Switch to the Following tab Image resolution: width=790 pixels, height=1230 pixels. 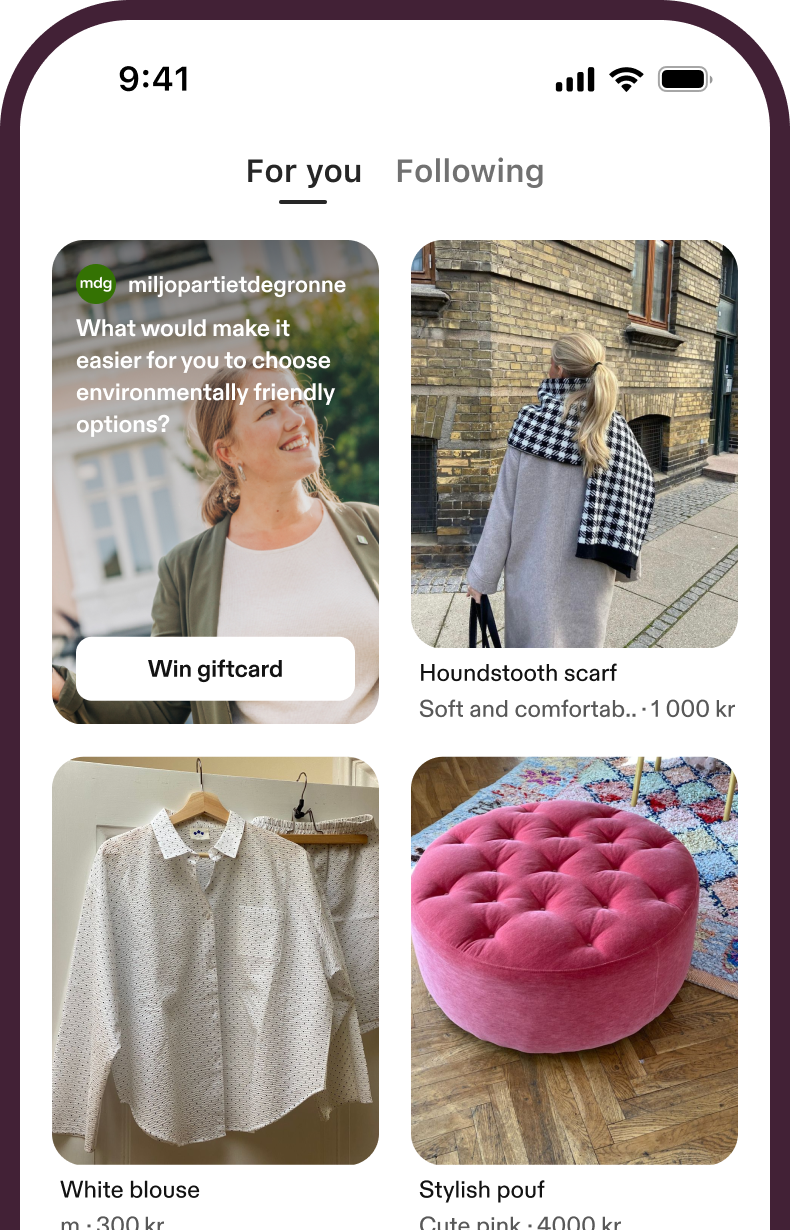(x=469, y=172)
